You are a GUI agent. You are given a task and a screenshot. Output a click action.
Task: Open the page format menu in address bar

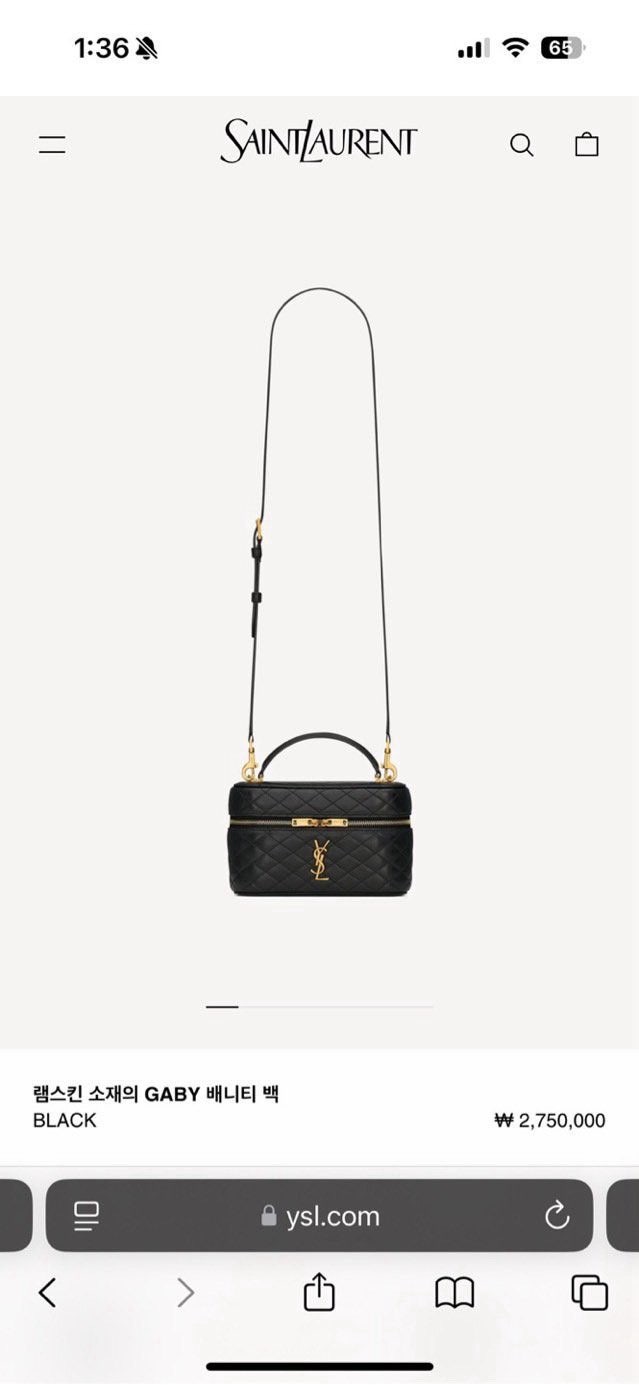coord(86,1216)
